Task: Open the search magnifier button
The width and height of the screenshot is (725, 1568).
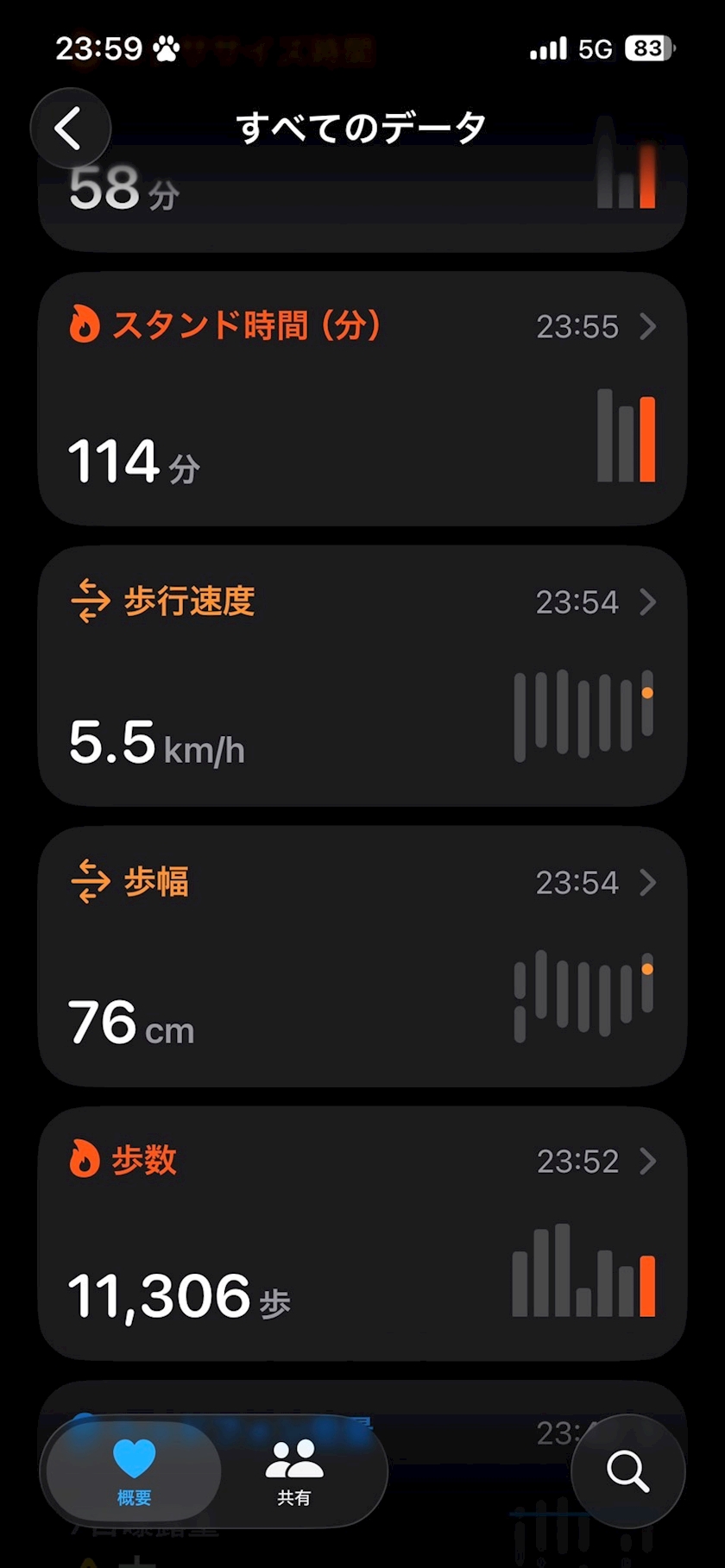Action: pos(627,1470)
